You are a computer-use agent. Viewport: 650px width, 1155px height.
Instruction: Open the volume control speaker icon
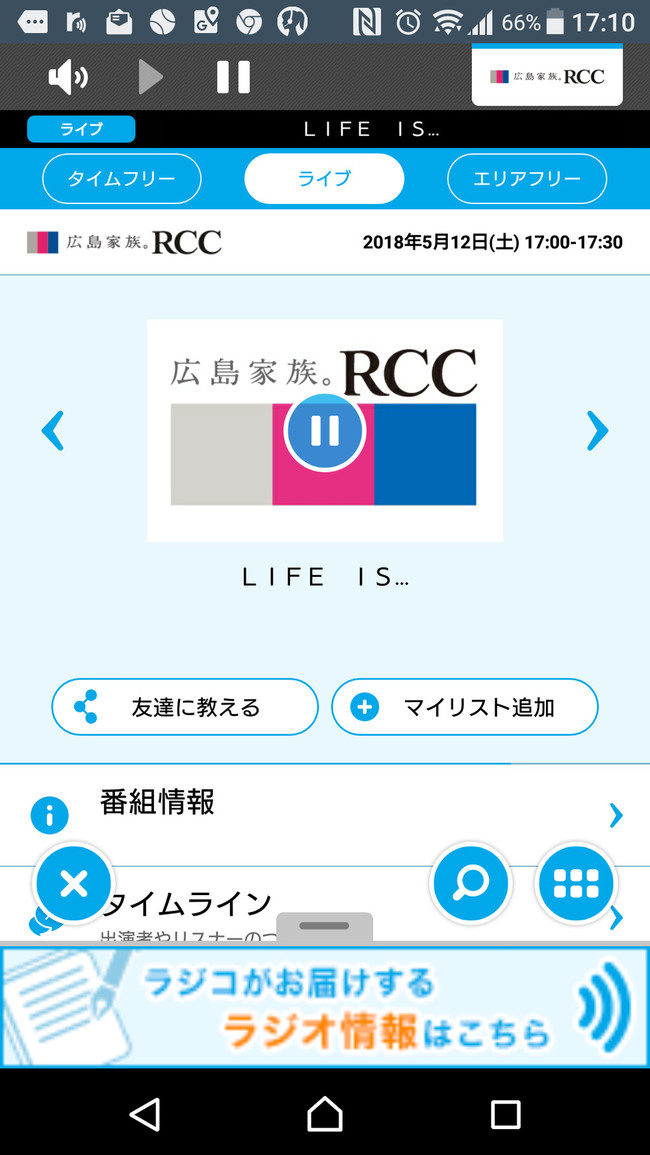click(67, 77)
